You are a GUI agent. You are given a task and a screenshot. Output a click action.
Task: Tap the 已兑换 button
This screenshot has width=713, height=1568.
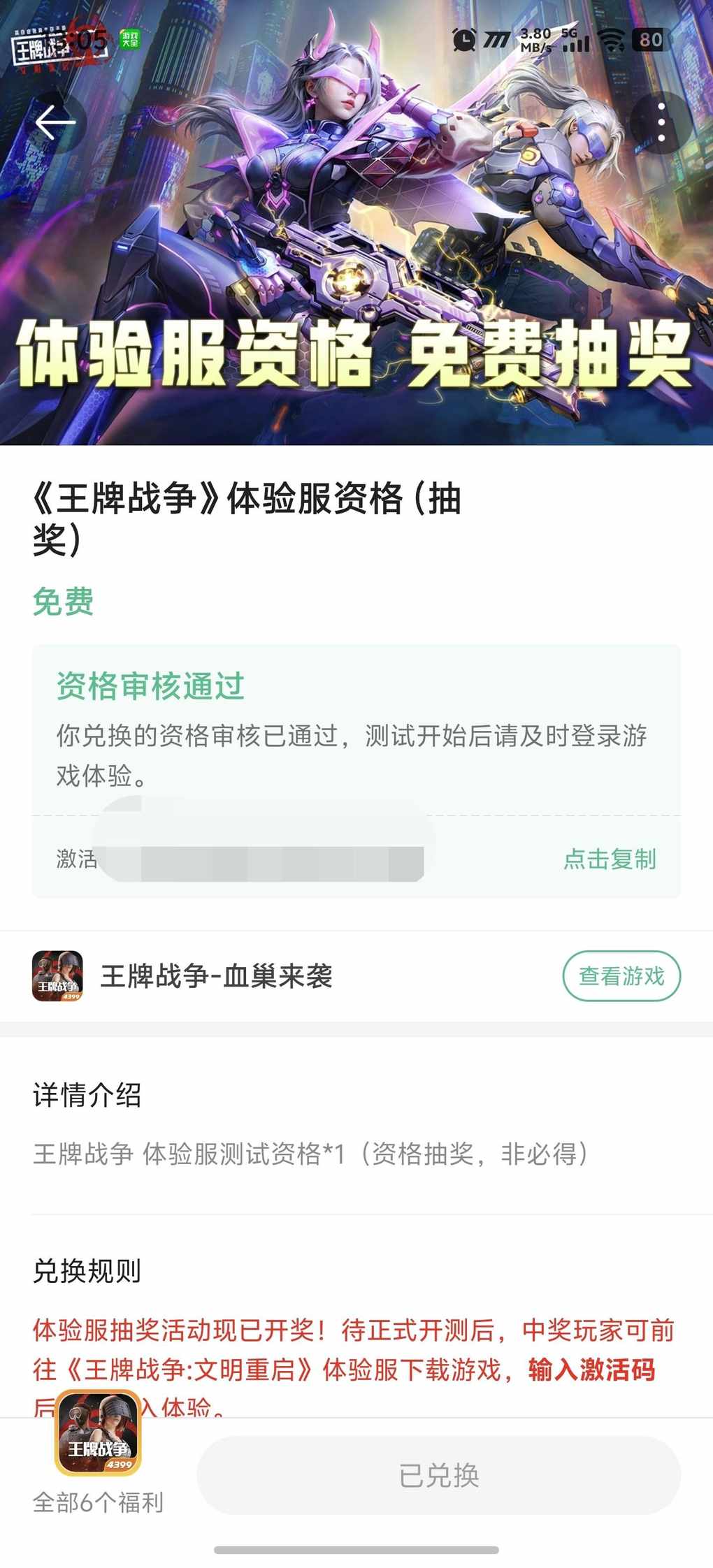pos(438,1475)
